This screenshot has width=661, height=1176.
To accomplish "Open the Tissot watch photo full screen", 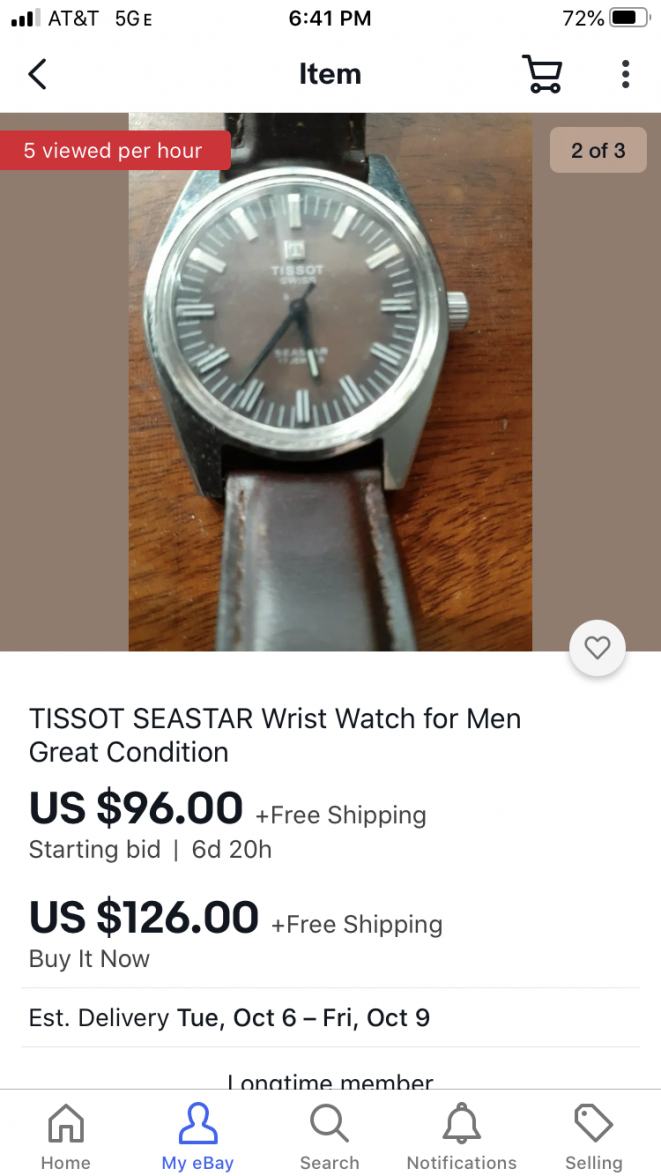I will (x=330, y=380).
